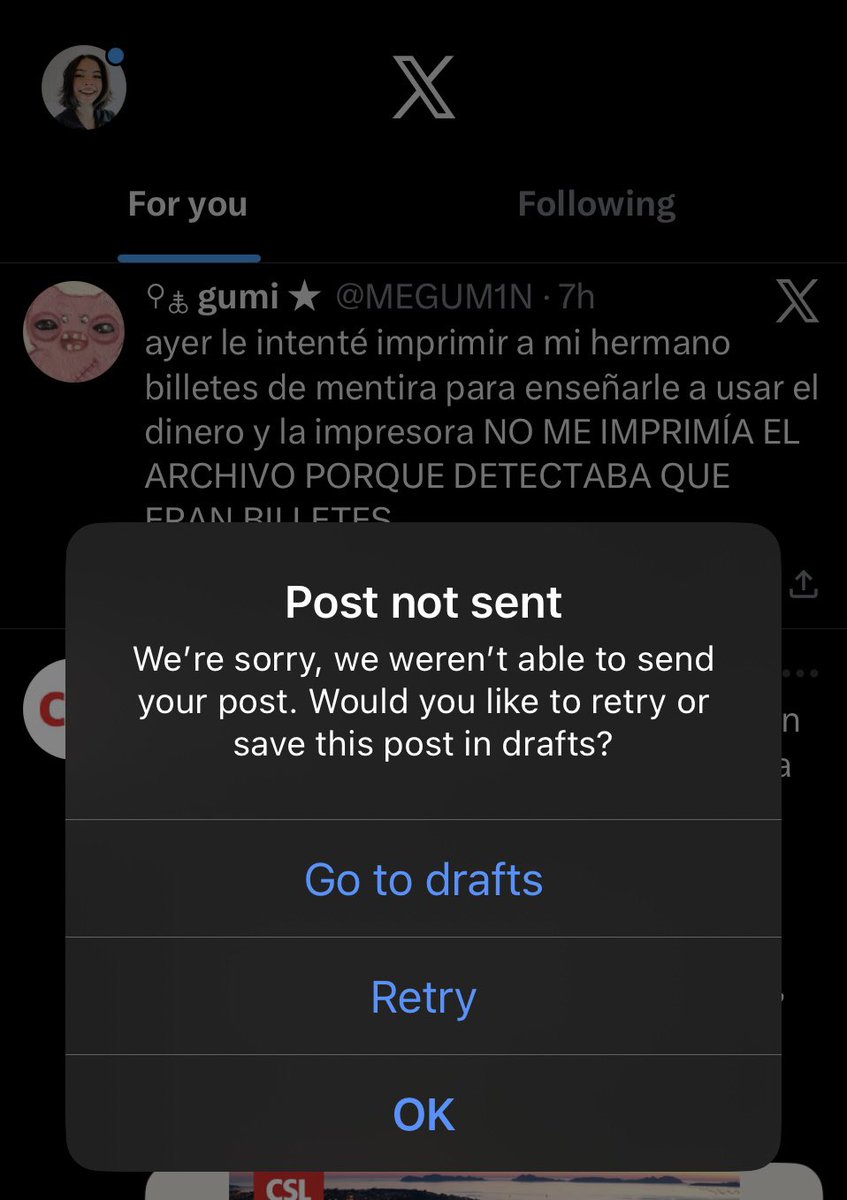Screen dimensions: 847x1200
Task: Share gumi's post
Action: (802, 585)
